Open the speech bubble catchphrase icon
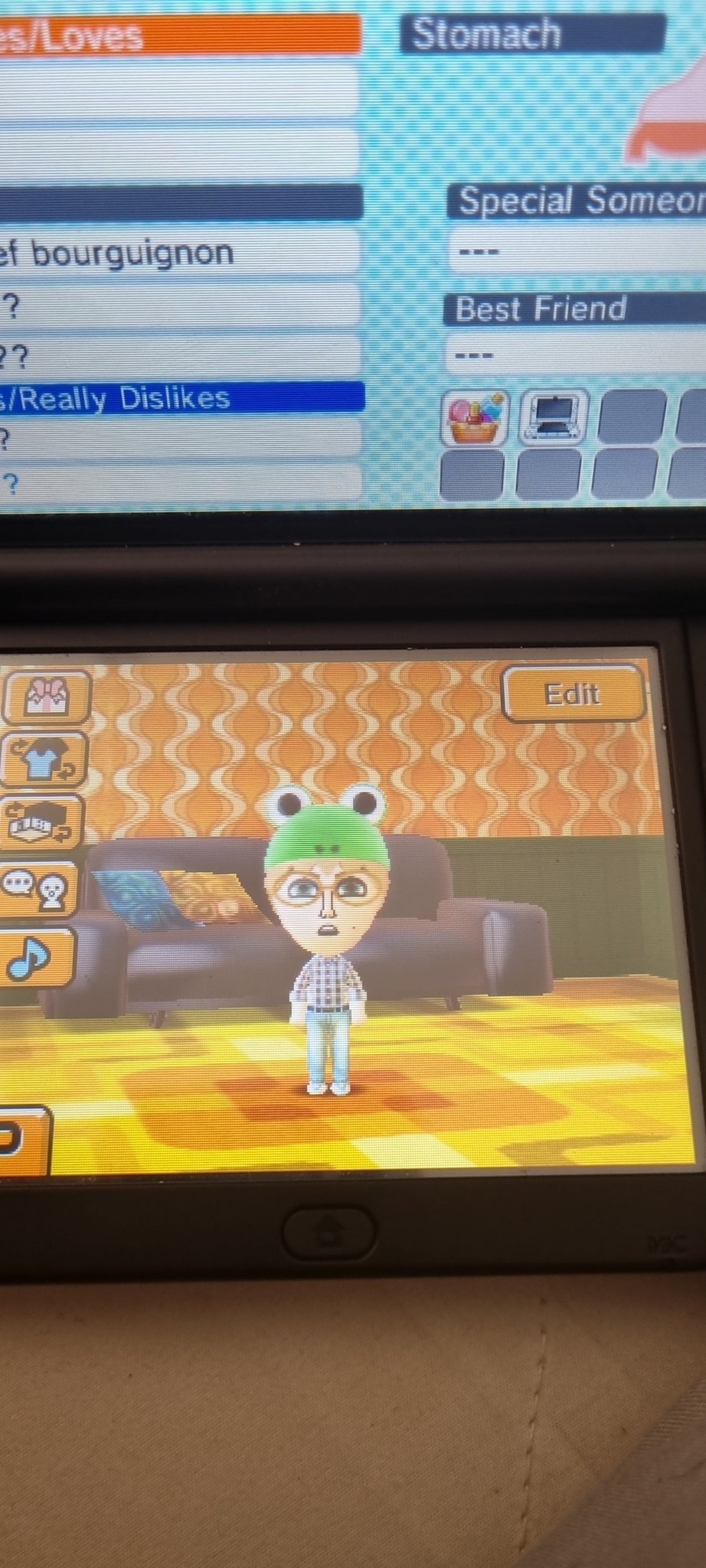The height and width of the screenshot is (1568, 706). (37, 890)
